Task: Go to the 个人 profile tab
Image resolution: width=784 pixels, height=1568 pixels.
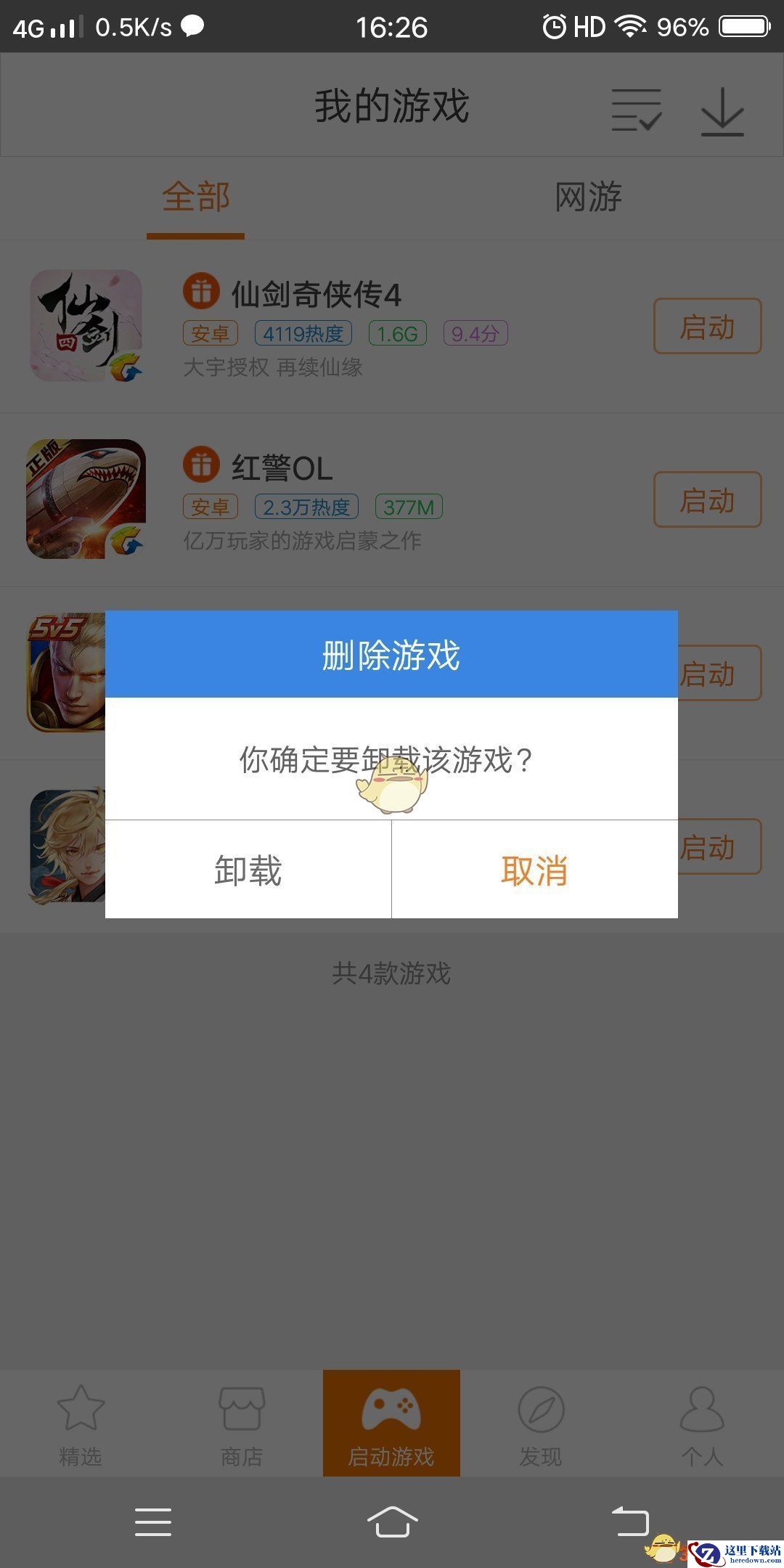Action: click(x=702, y=1424)
